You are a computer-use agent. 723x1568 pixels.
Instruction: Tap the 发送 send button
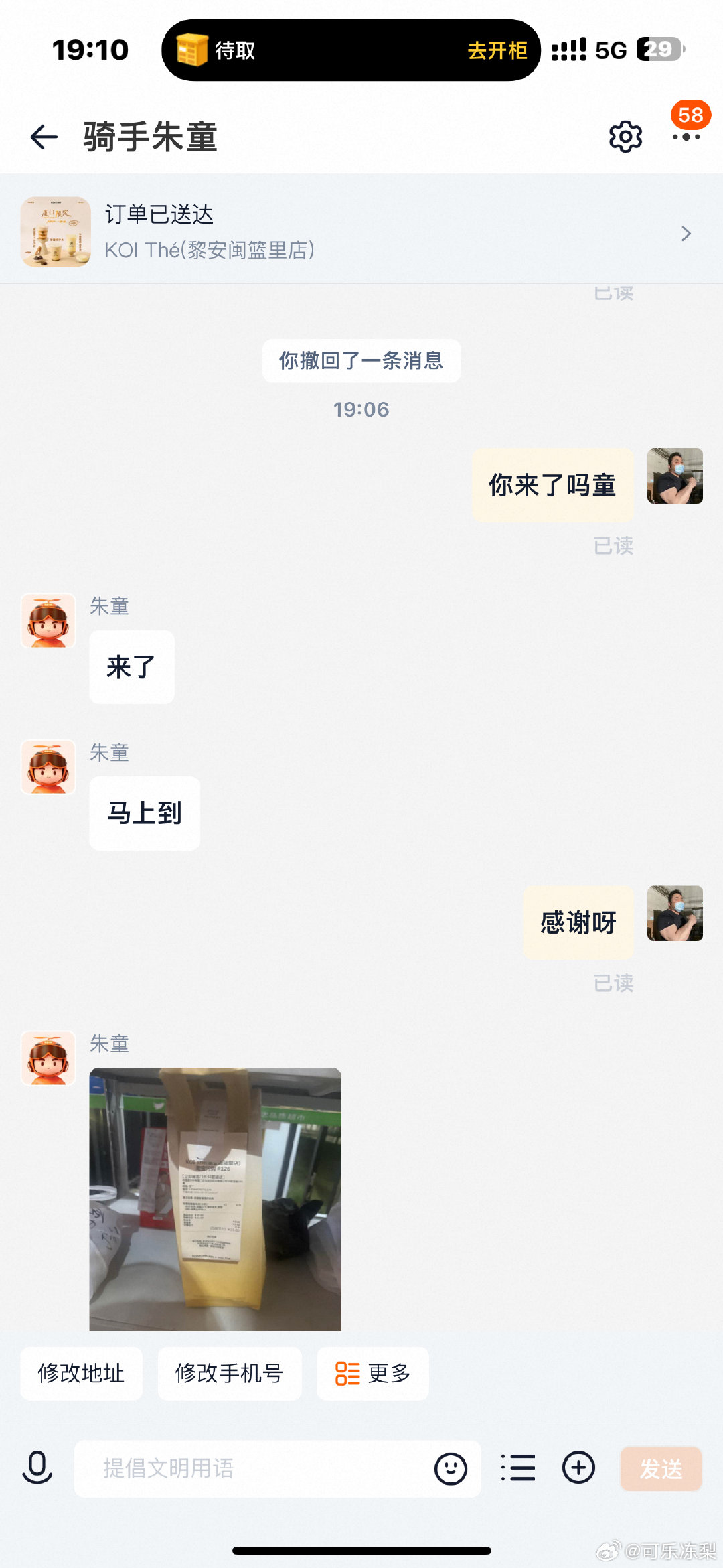[661, 1468]
